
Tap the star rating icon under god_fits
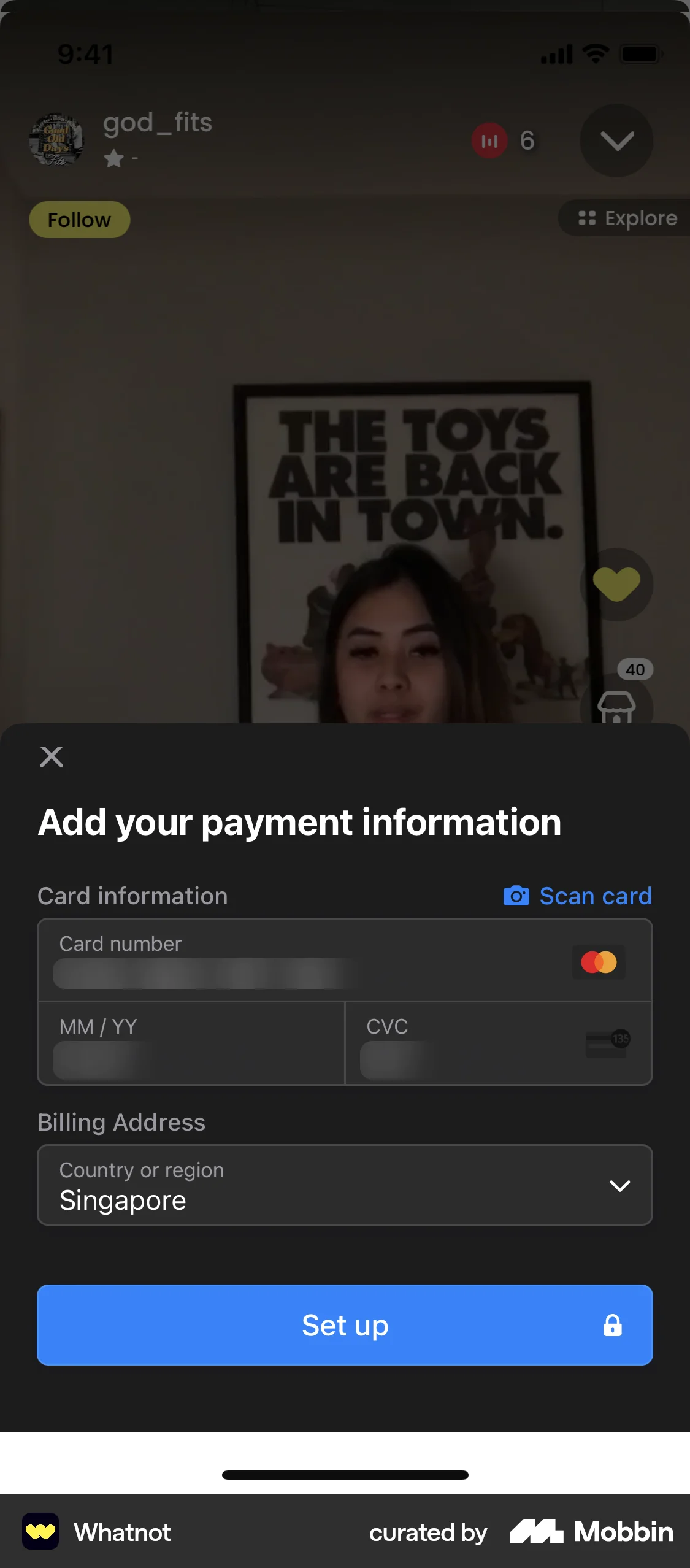pyautogui.click(x=113, y=158)
